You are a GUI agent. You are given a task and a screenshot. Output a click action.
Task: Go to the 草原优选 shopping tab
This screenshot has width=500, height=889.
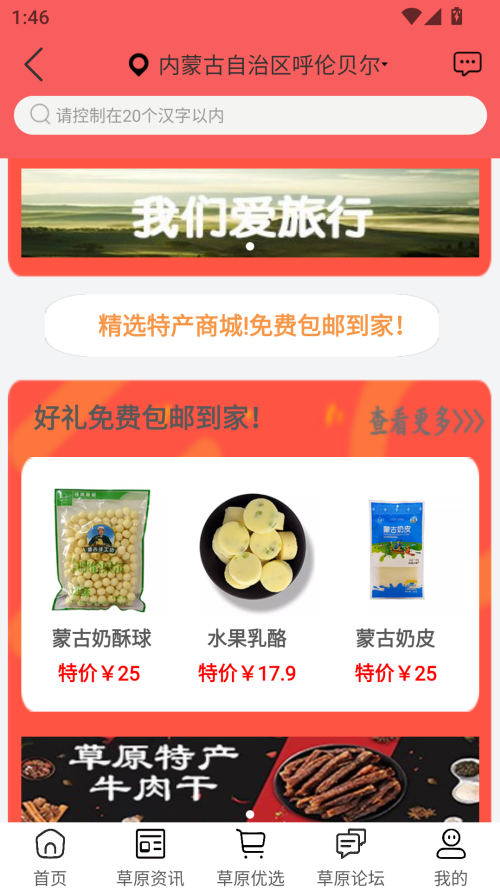[x=250, y=856]
